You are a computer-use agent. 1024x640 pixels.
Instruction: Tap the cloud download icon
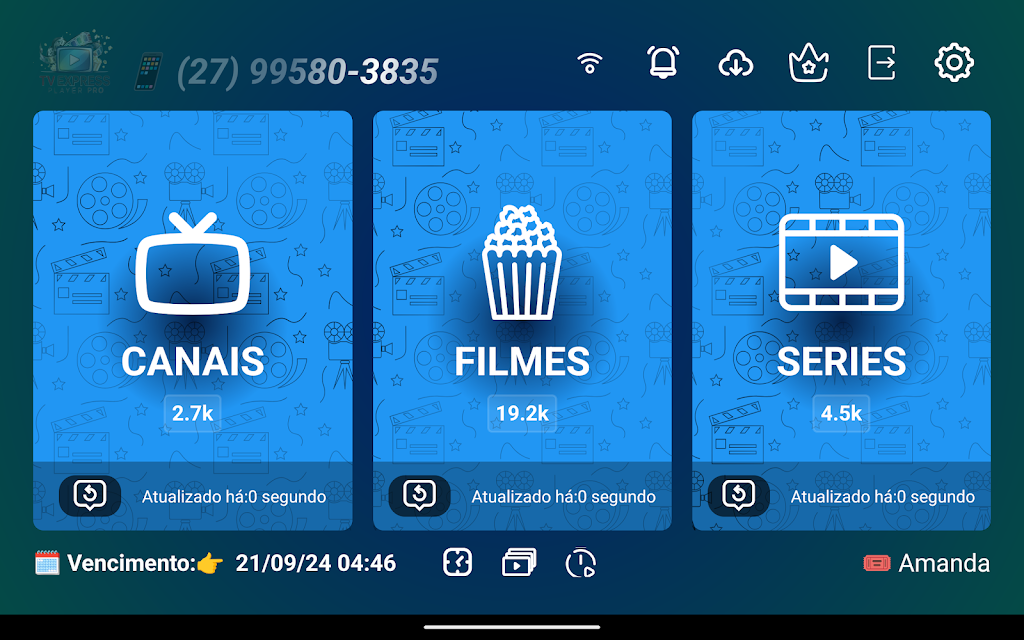[x=736, y=63]
